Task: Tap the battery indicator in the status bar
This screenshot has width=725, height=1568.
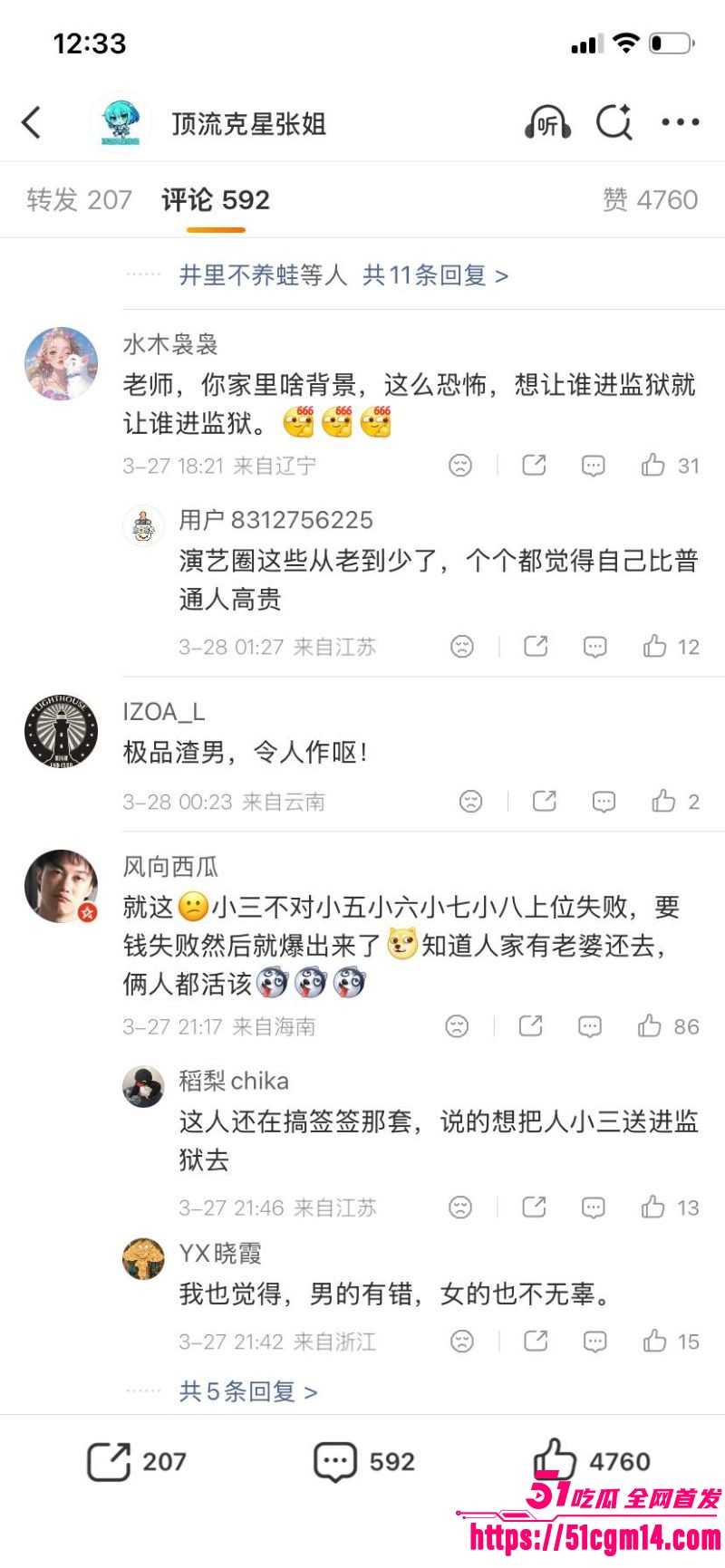Action: click(x=669, y=42)
